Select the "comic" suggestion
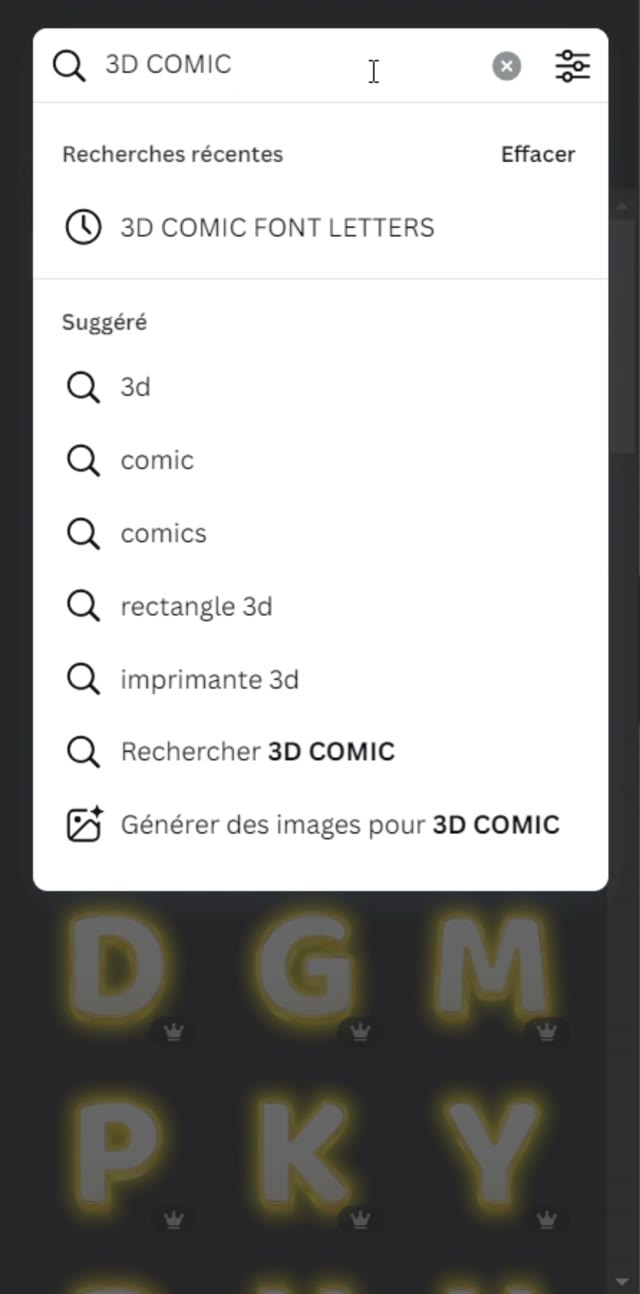 [x=157, y=460]
